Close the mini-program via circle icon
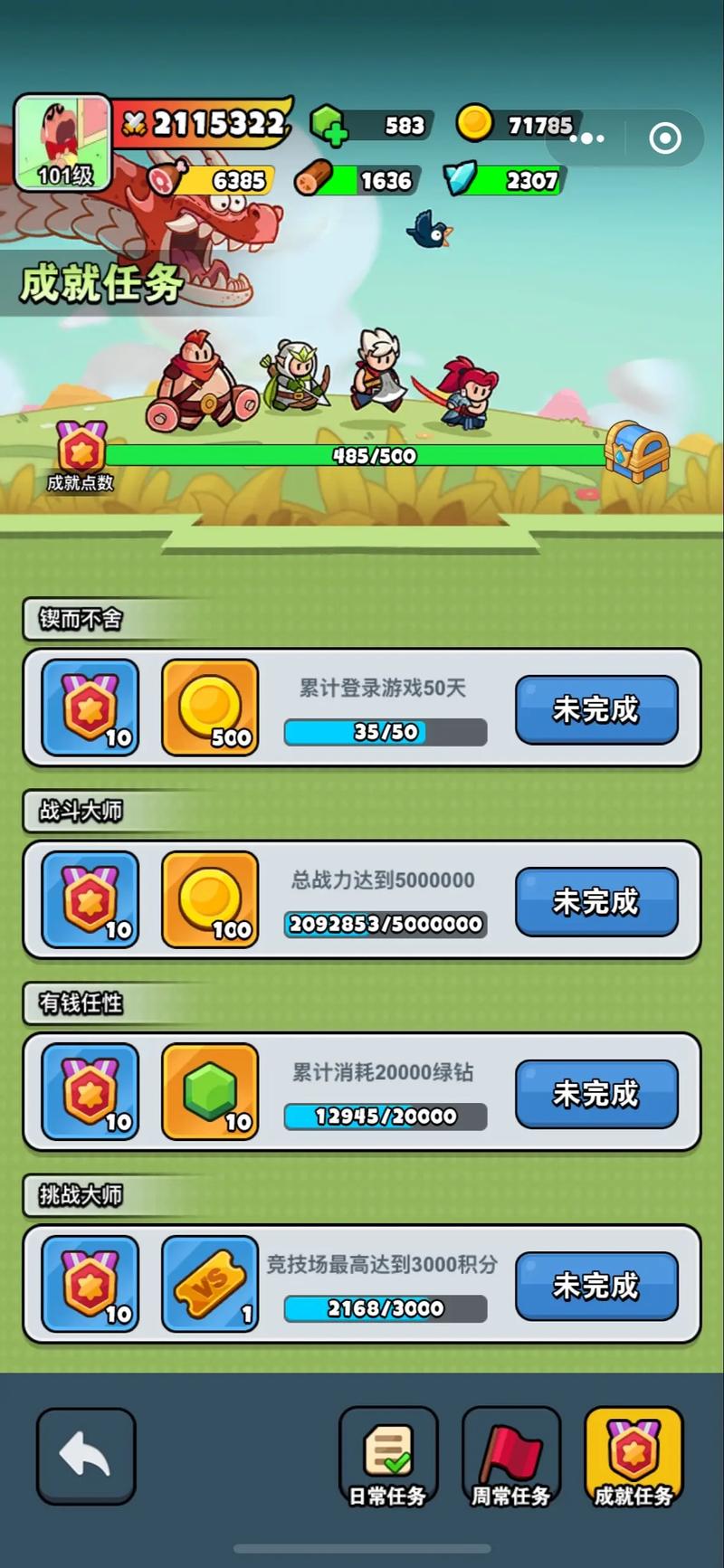The image size is (724, 1568). pyautogui.click(x=665, y=138)
